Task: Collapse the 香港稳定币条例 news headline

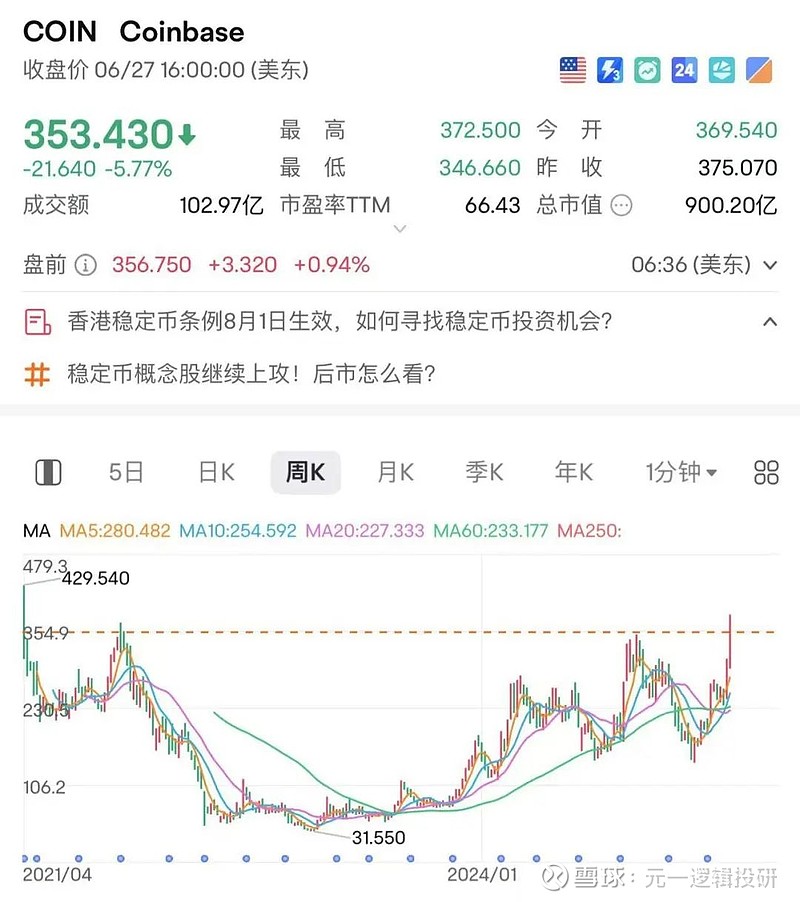Action: tap(770, 322)
